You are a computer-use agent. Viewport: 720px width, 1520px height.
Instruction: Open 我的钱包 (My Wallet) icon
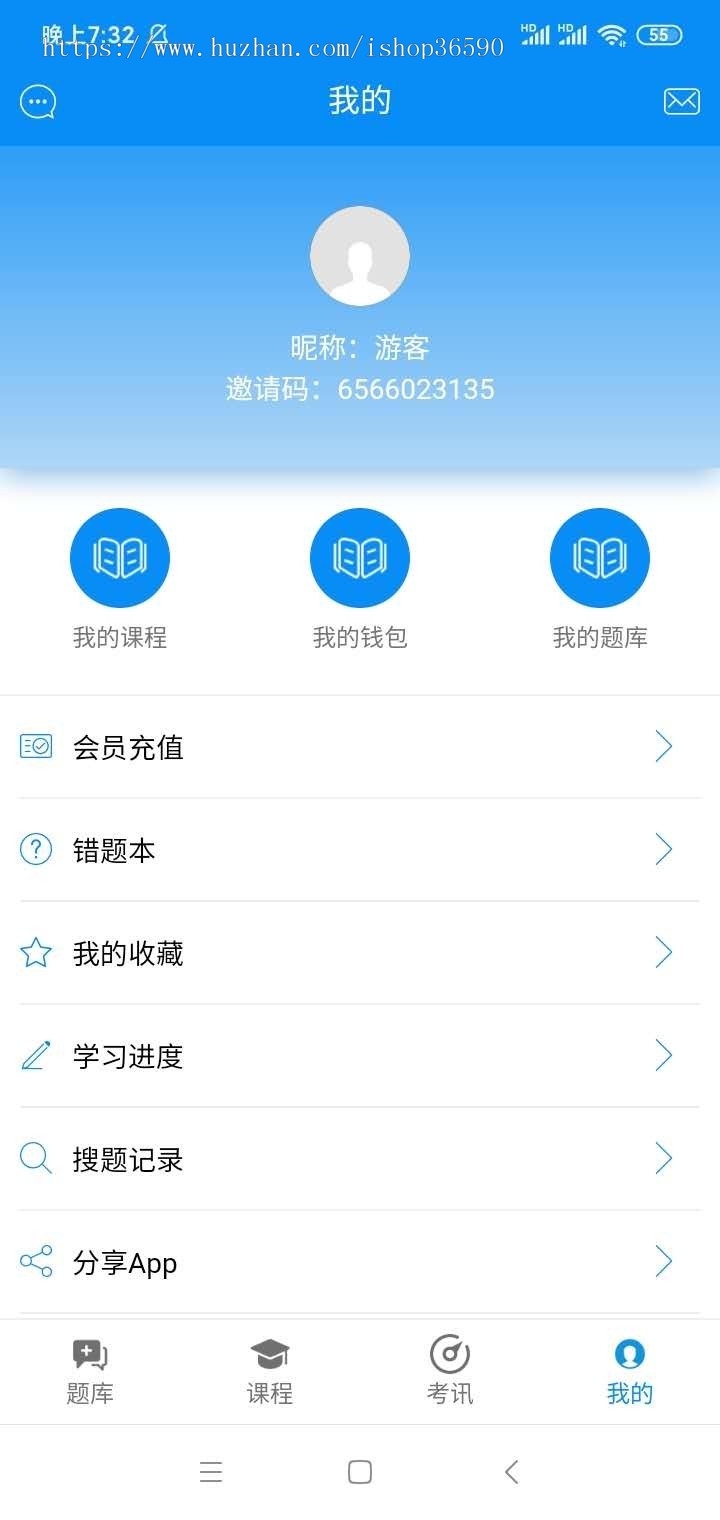pos(360,557)
